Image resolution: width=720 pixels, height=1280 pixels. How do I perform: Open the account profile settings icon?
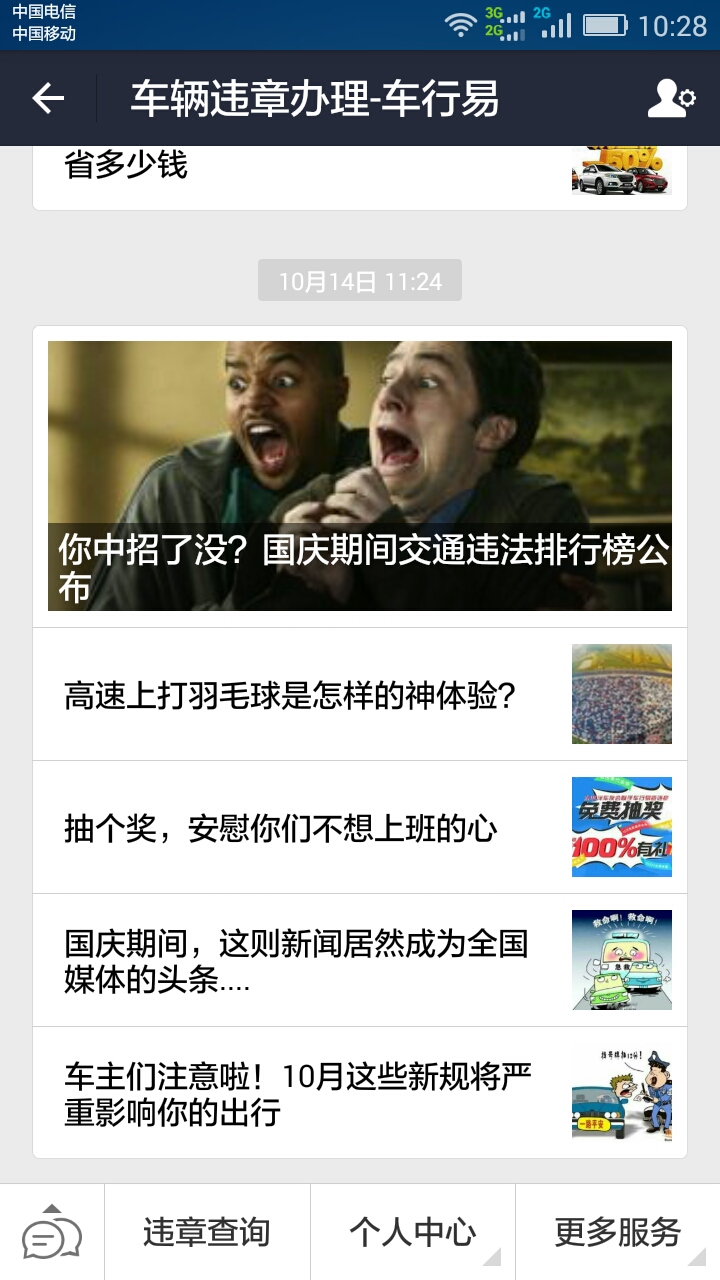[x=670, y=98]
